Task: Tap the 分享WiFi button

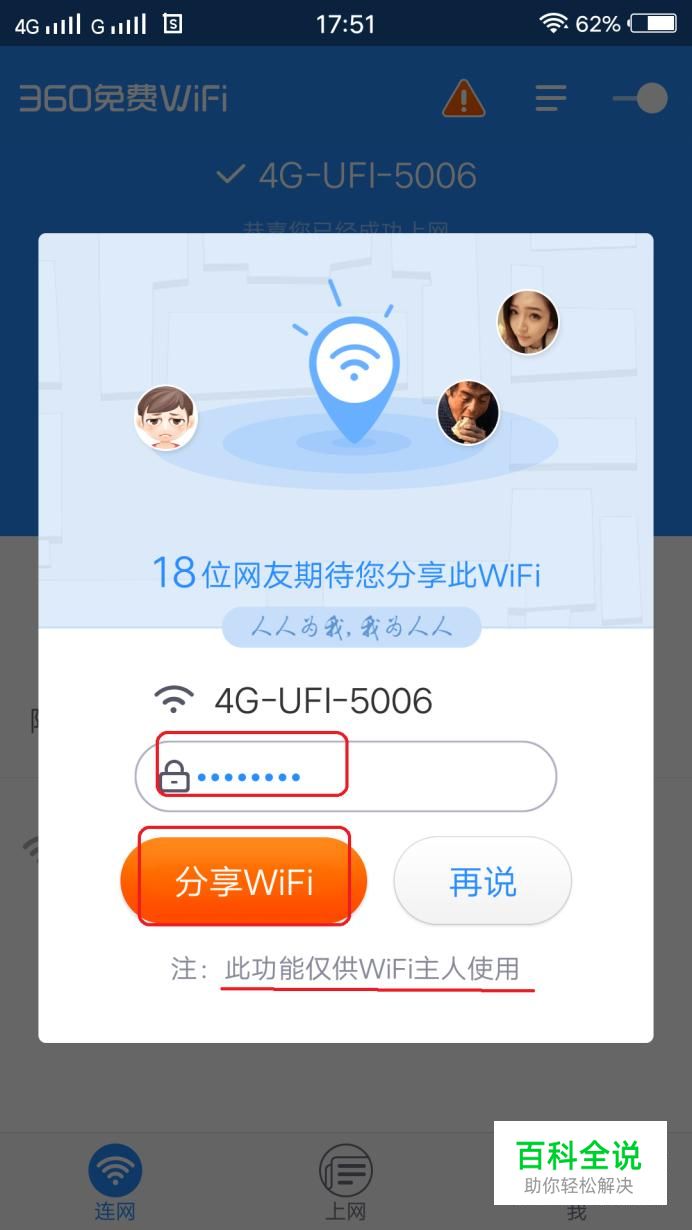Action: (x=244, y=881)
